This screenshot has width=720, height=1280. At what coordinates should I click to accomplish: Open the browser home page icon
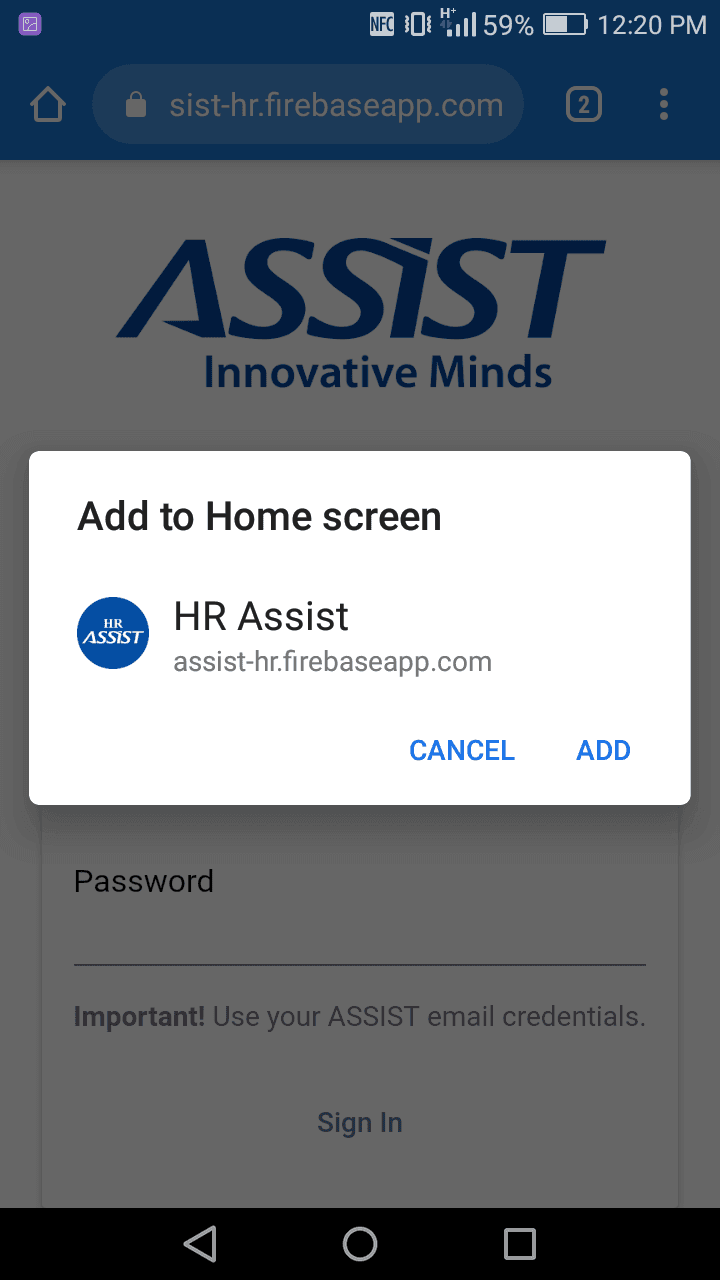click(x=48, y=105)
